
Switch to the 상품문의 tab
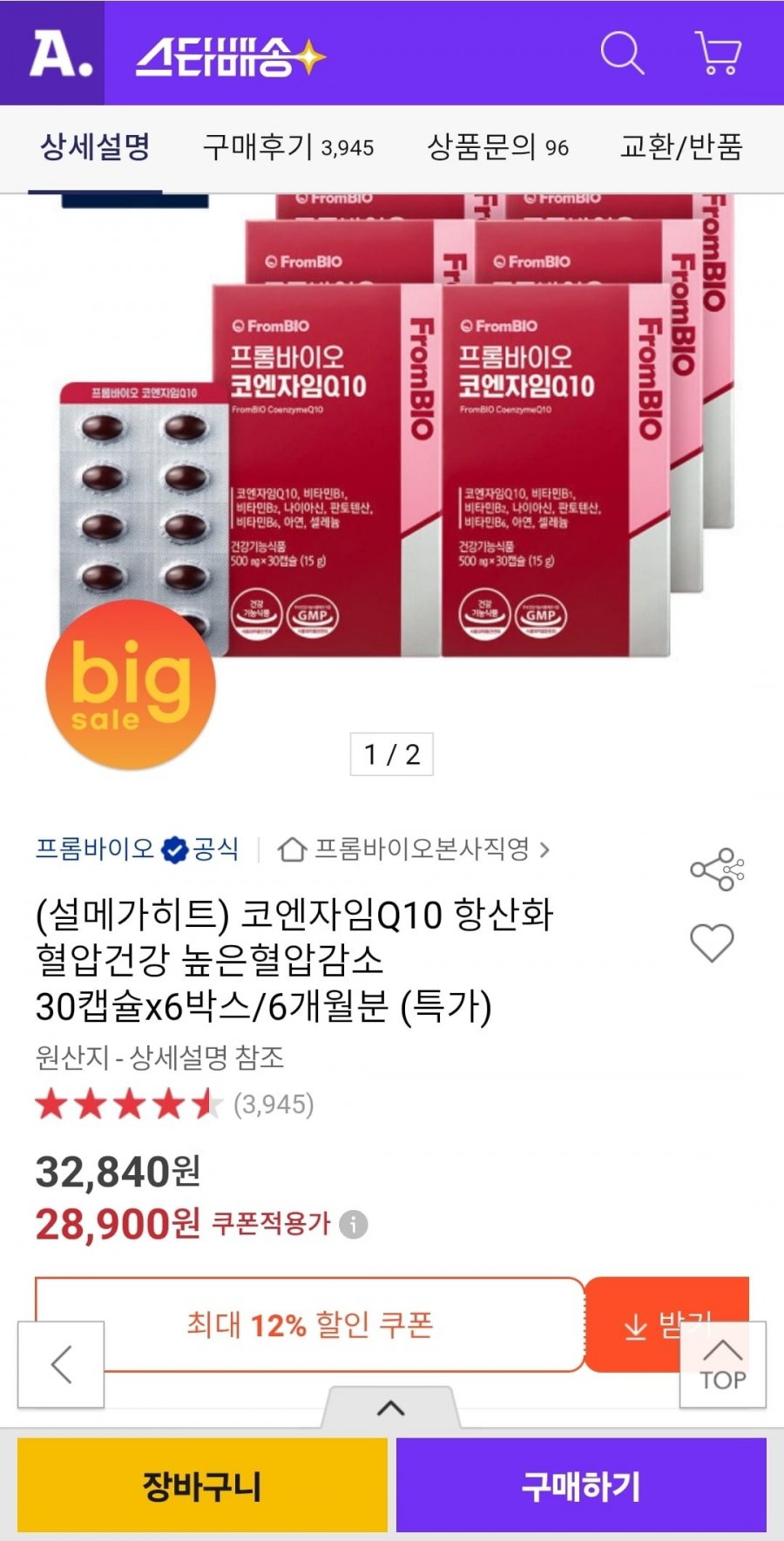[497, 146]
